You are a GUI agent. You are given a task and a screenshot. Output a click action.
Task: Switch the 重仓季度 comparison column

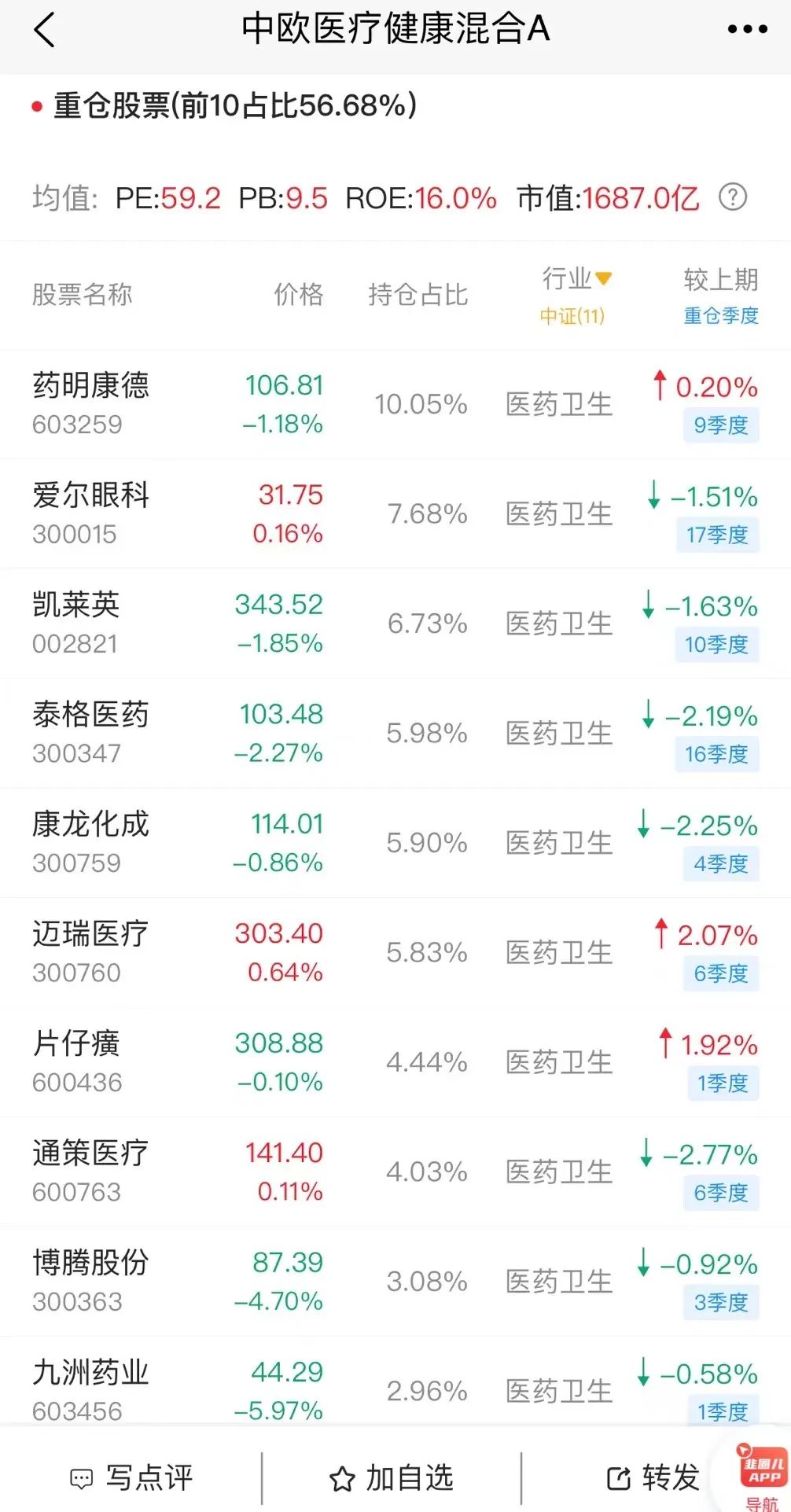tap(720, 315)
